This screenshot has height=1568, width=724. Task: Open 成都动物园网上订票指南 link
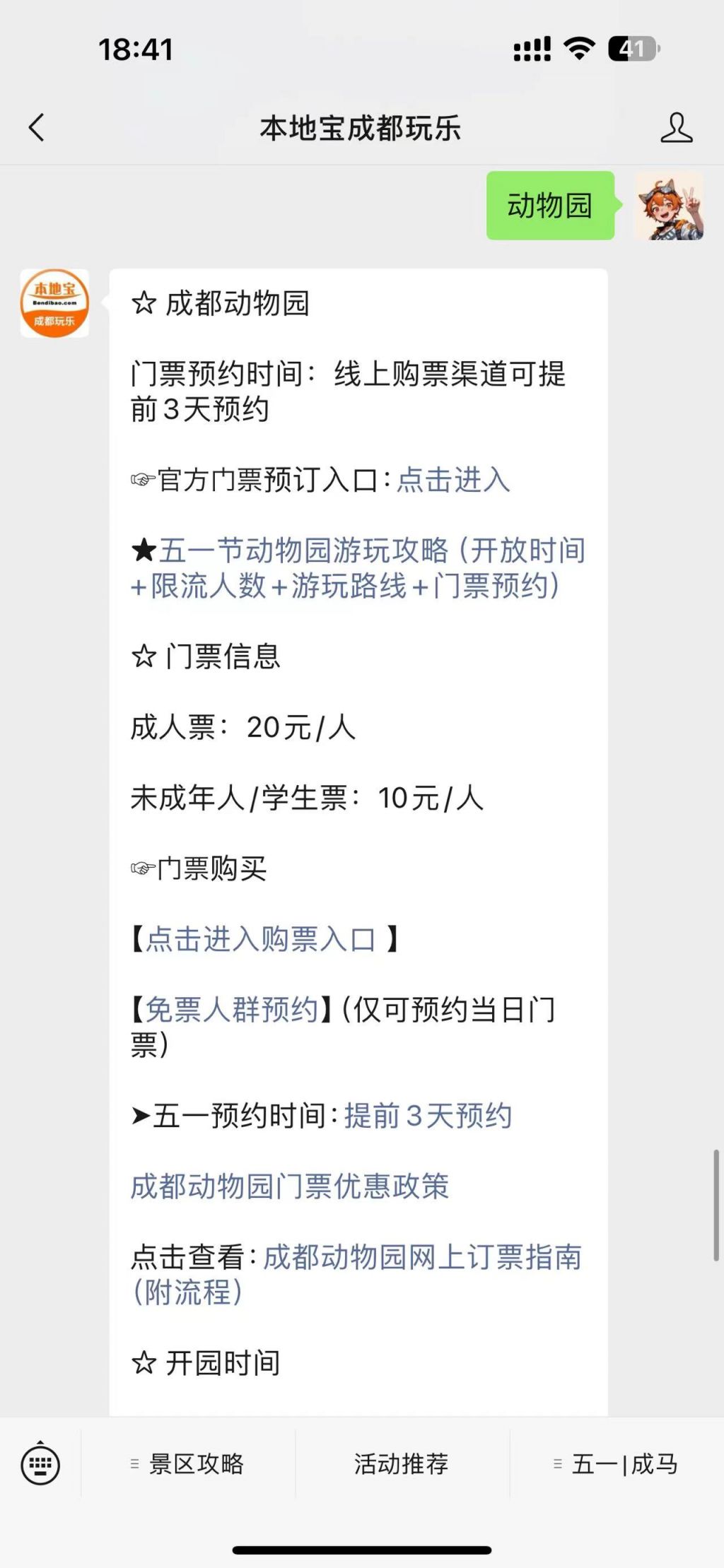[x=356, y=1275]
